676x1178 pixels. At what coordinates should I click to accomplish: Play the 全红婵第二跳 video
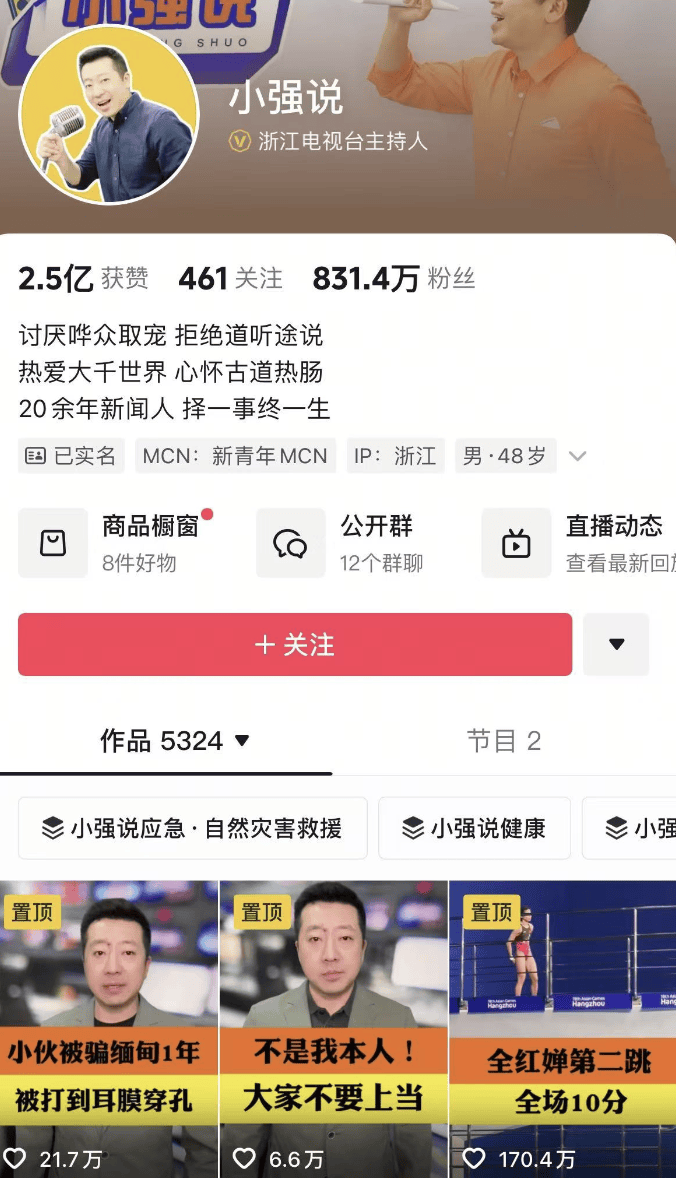(x=563, y=1030)
